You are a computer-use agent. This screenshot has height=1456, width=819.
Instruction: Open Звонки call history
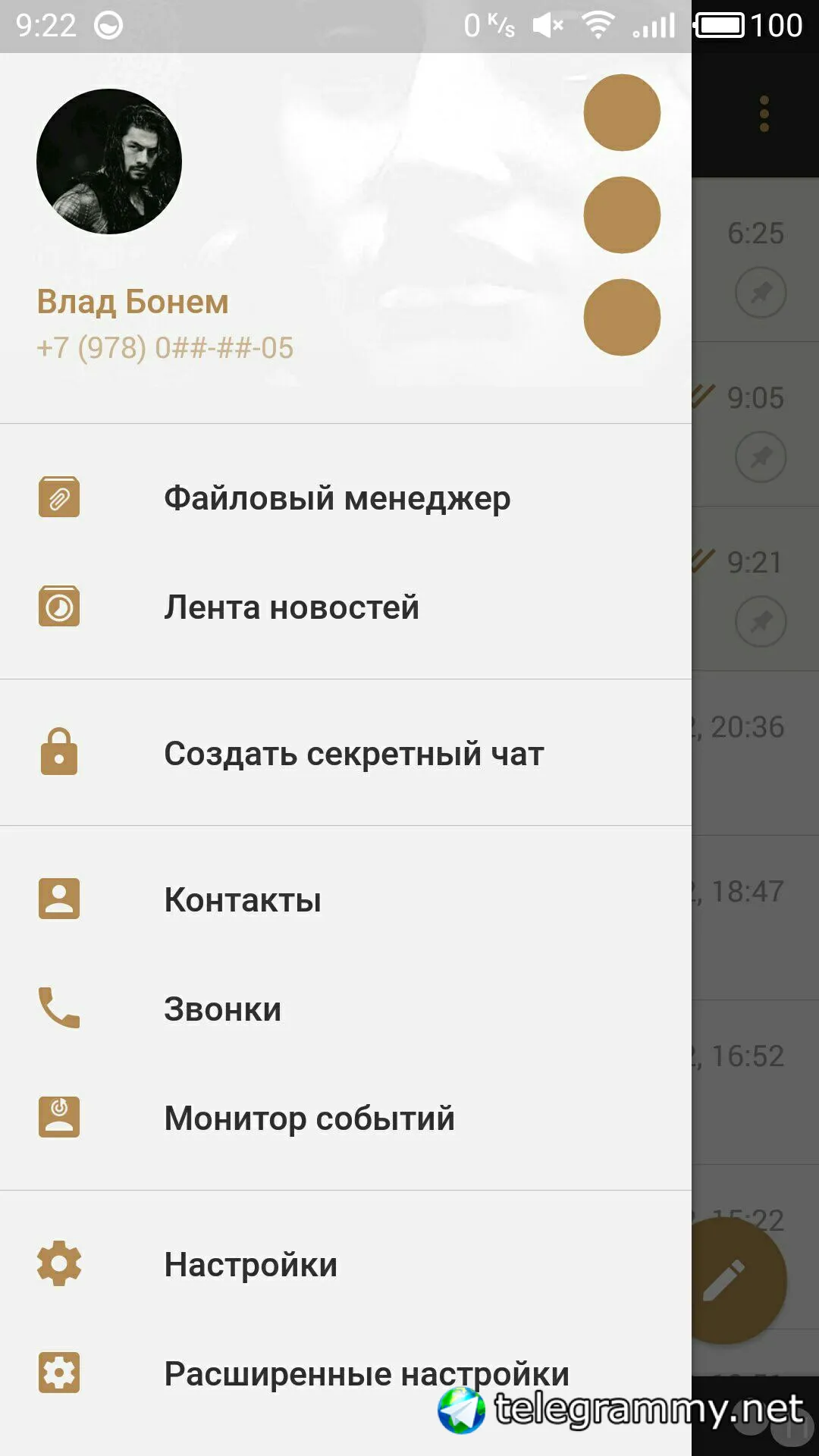click(222, 1009)
